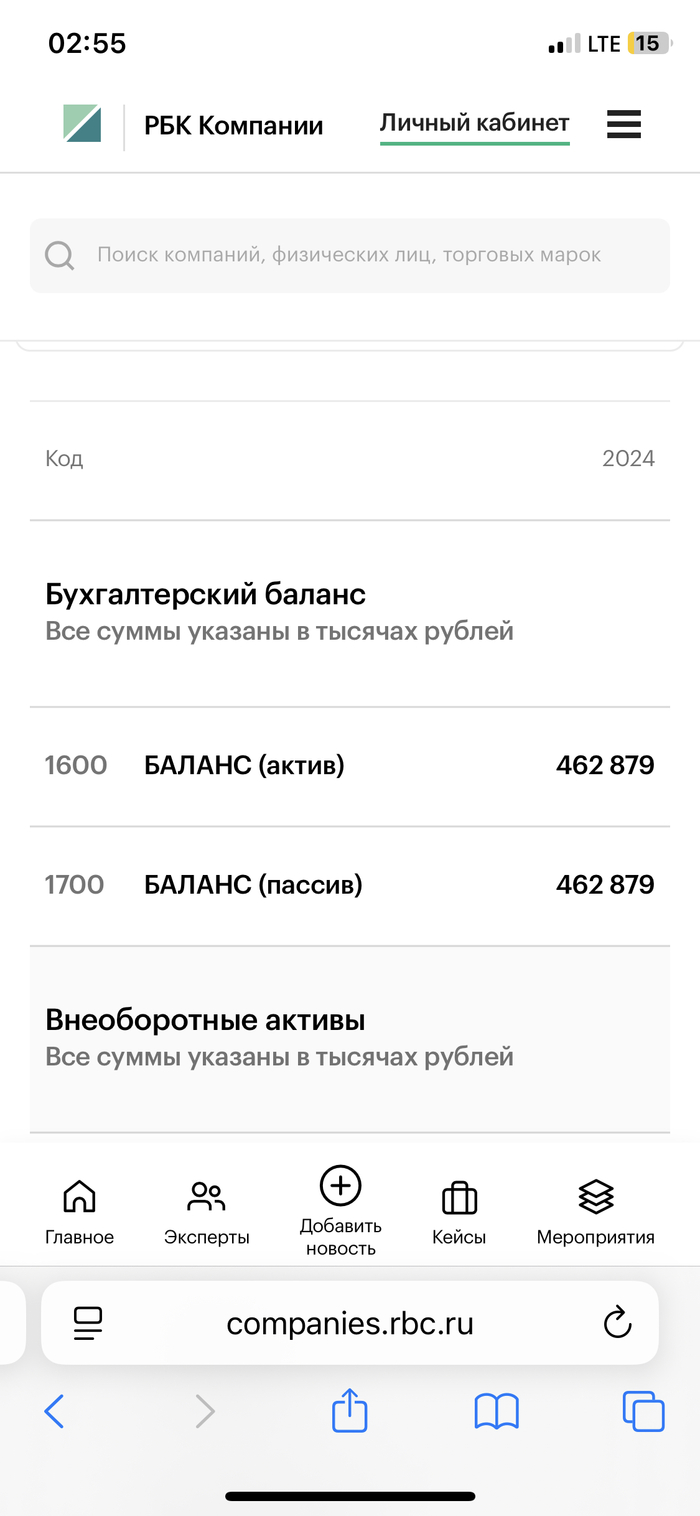Open the hamburger menu
700x1516 pixels.
point(623,125)
